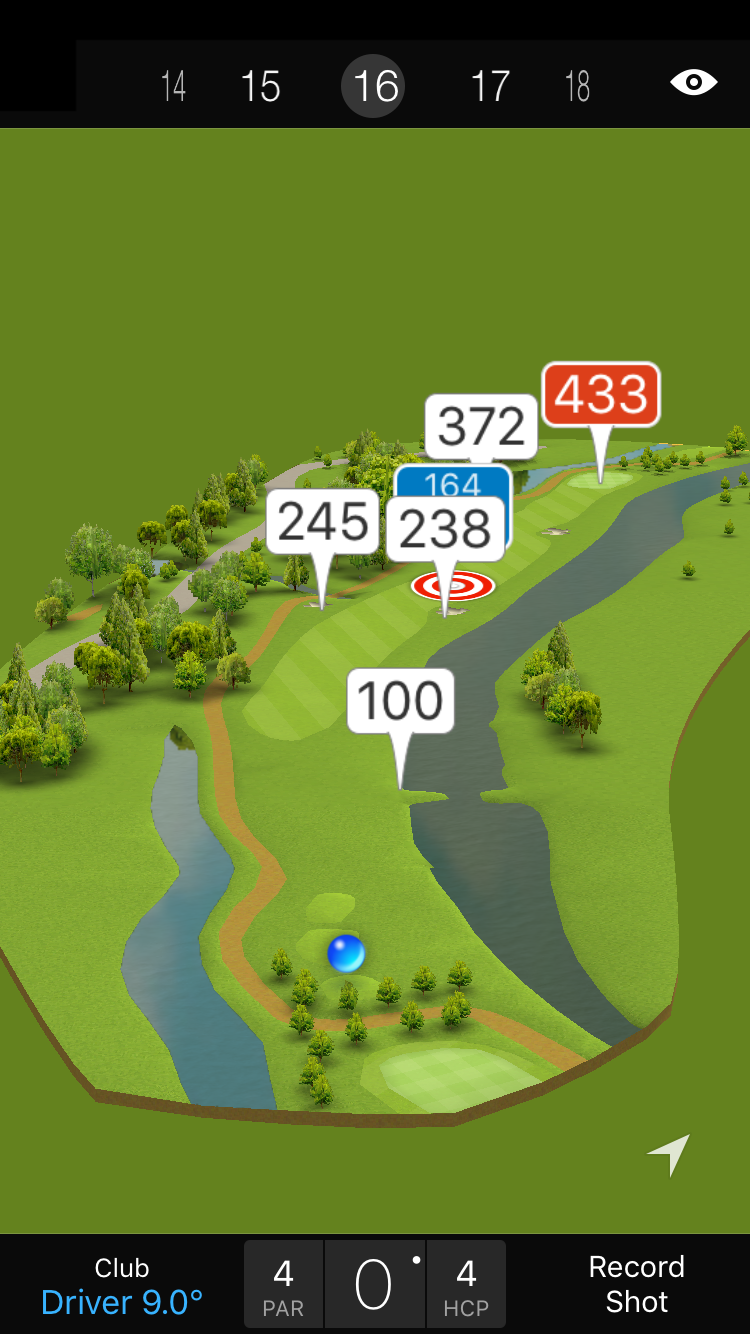Tap Record Shot
Screen dimensions: 750x1334
(x=636, y=1284)
